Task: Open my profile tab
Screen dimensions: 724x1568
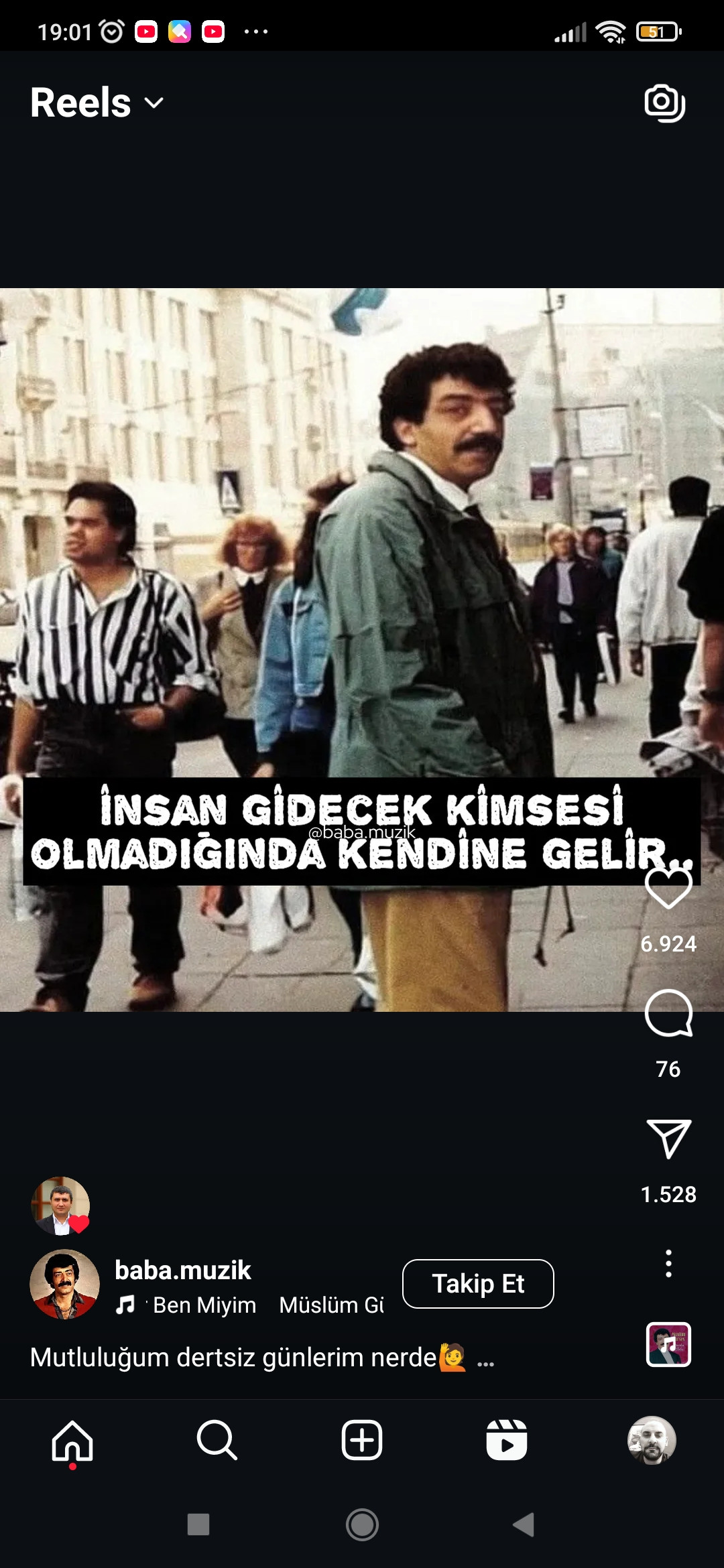Action: 652,1440
